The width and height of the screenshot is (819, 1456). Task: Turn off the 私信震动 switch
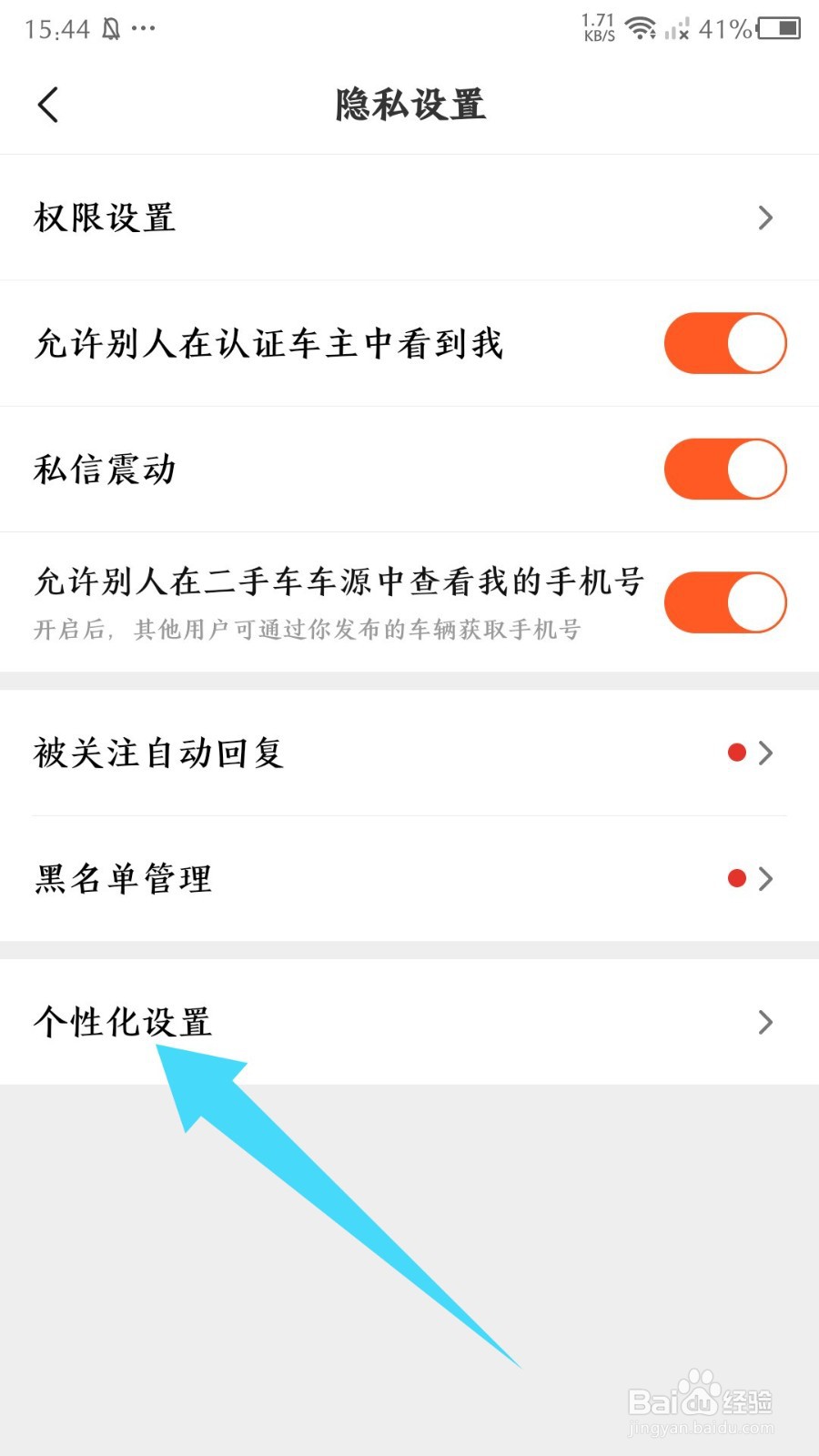pos(724,469)
